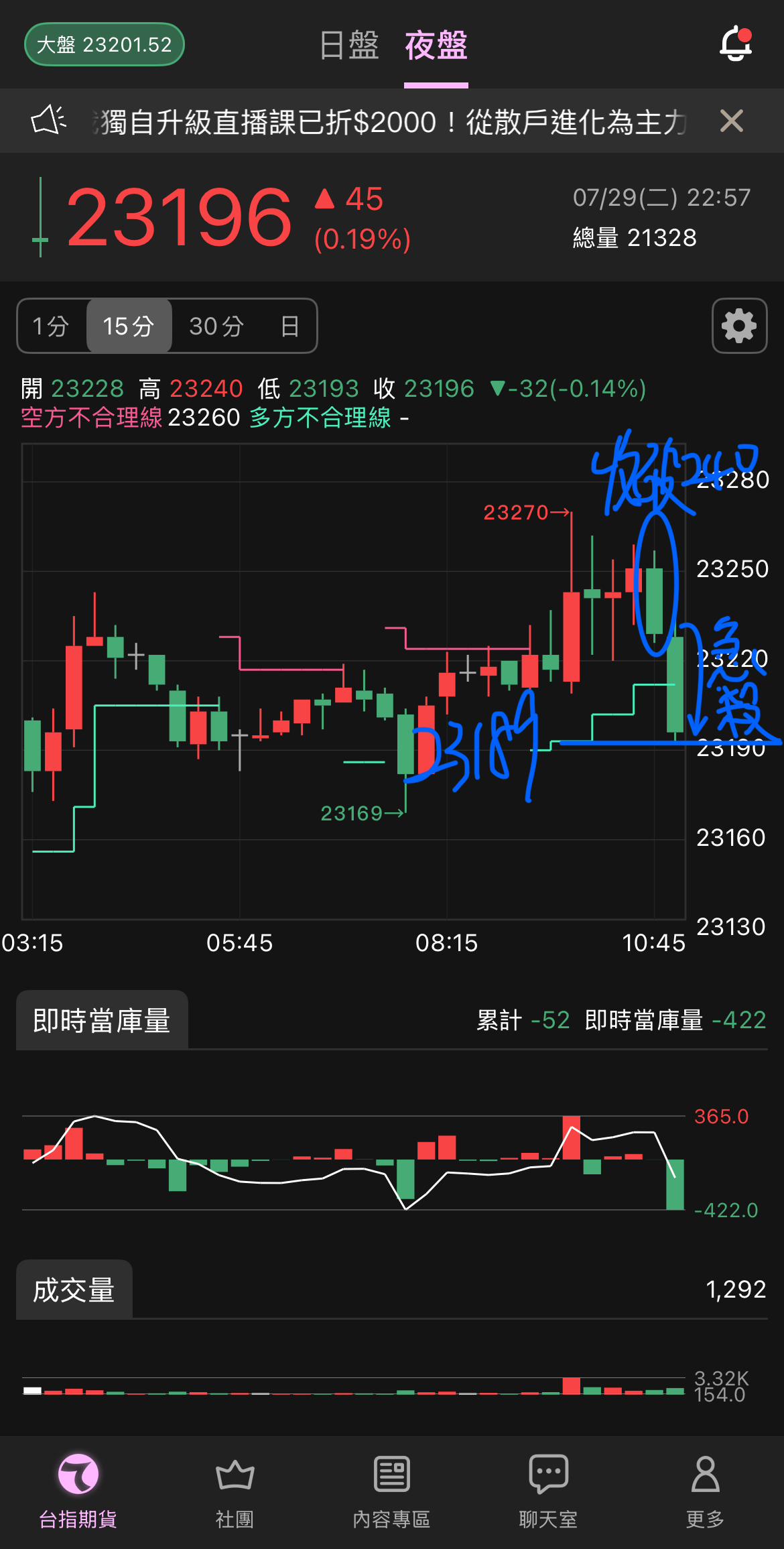Change the chart to daily 日 view
Screen dimensions: 784x1549
(x=289, y=326)
